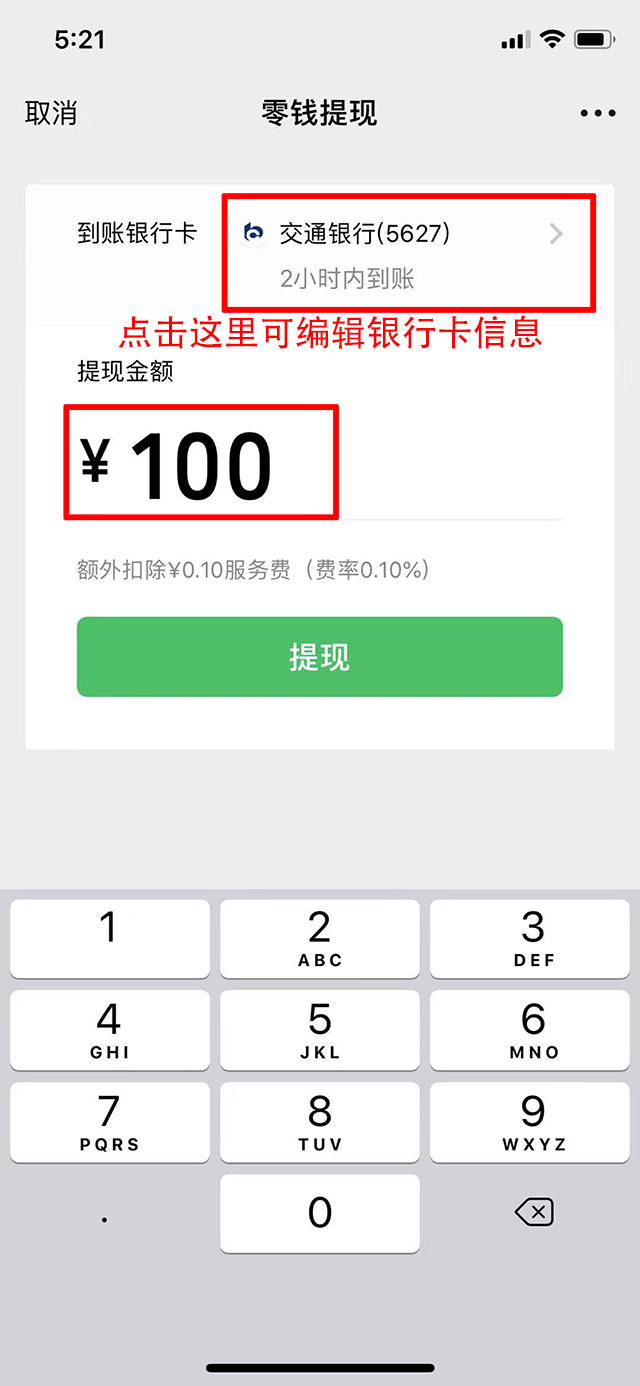Tap 取消 to cancel the withdrawal
Screen dimensions: 640x1386
point(51,113)
